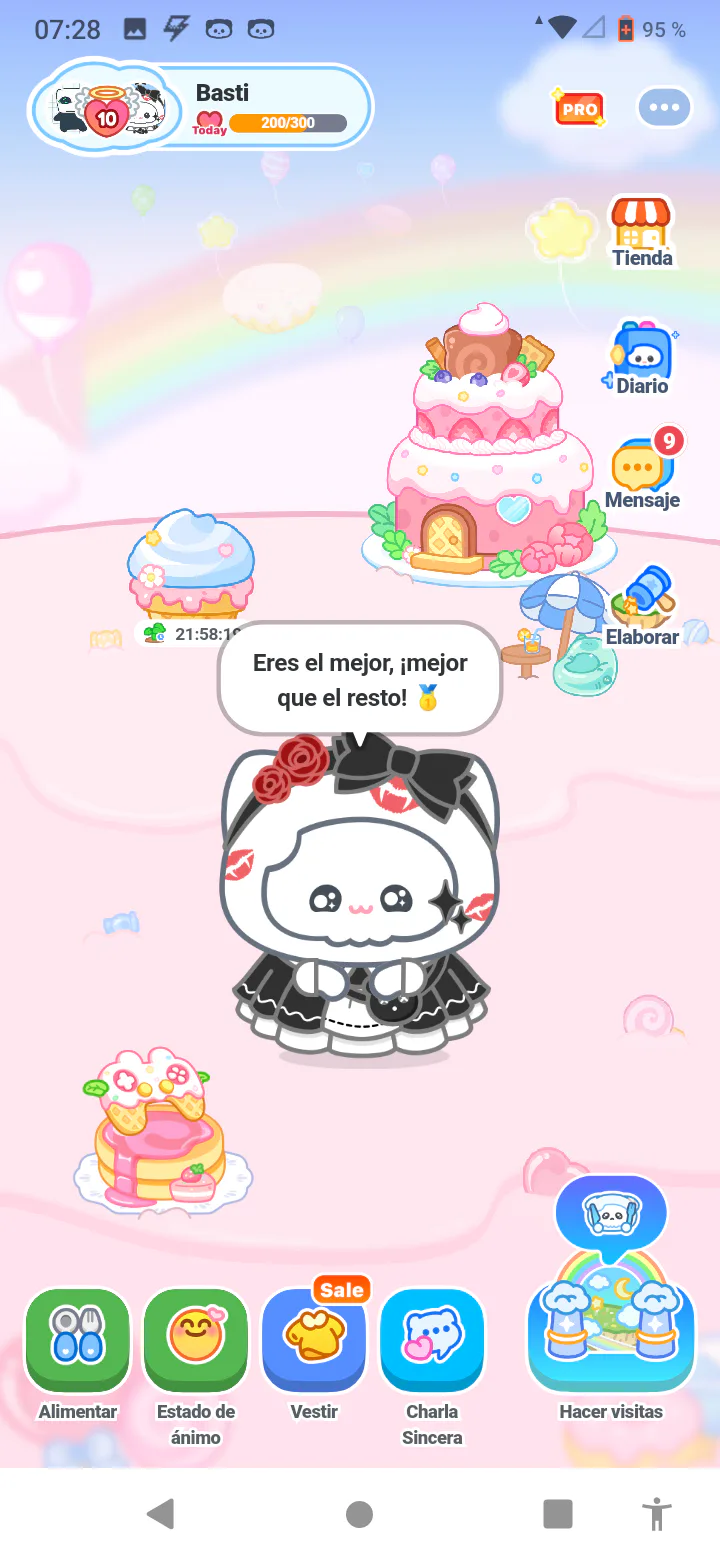720x1560 pixels.
Task: Check the Mensaje inbox
Action: pyautogui.click(x=641, y=472)
